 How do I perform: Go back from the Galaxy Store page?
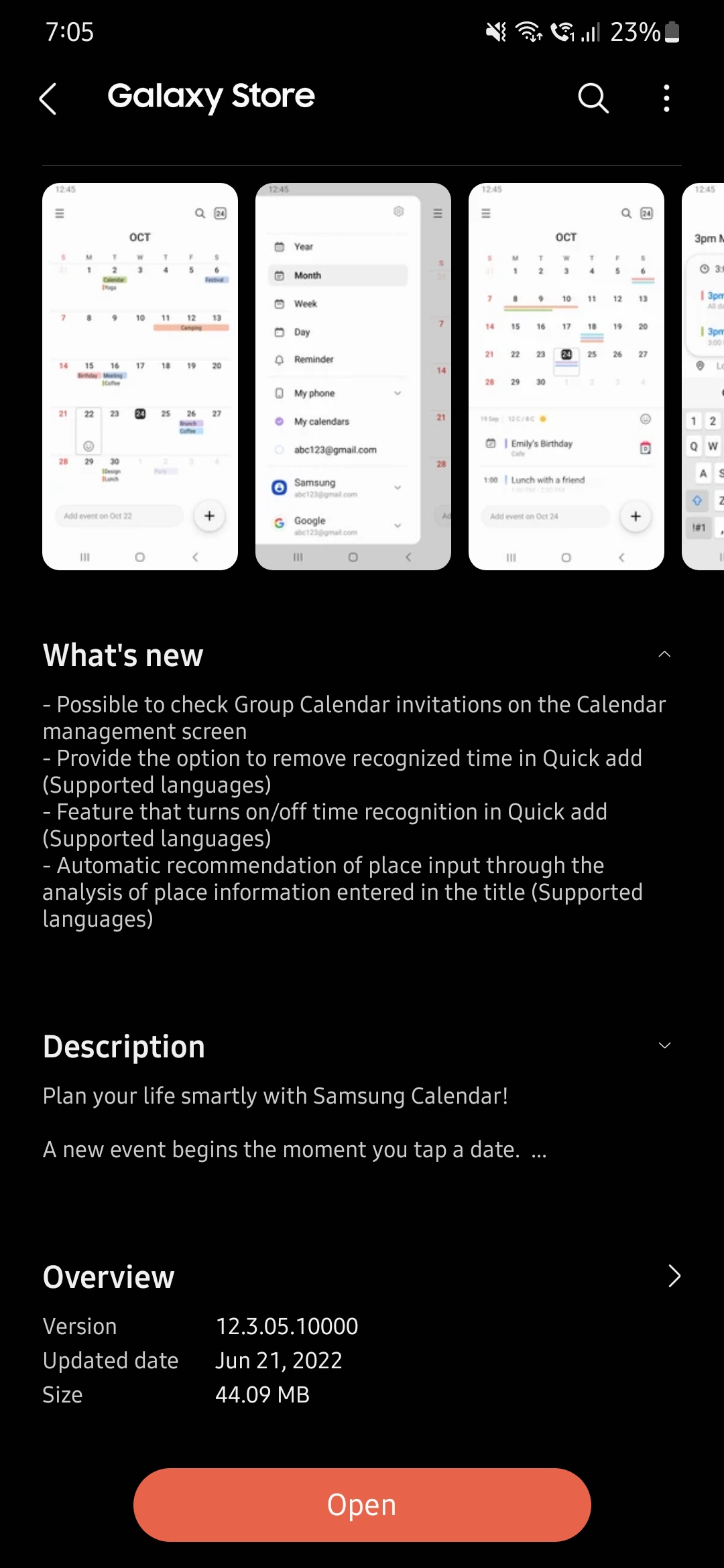tap(48, 99)
